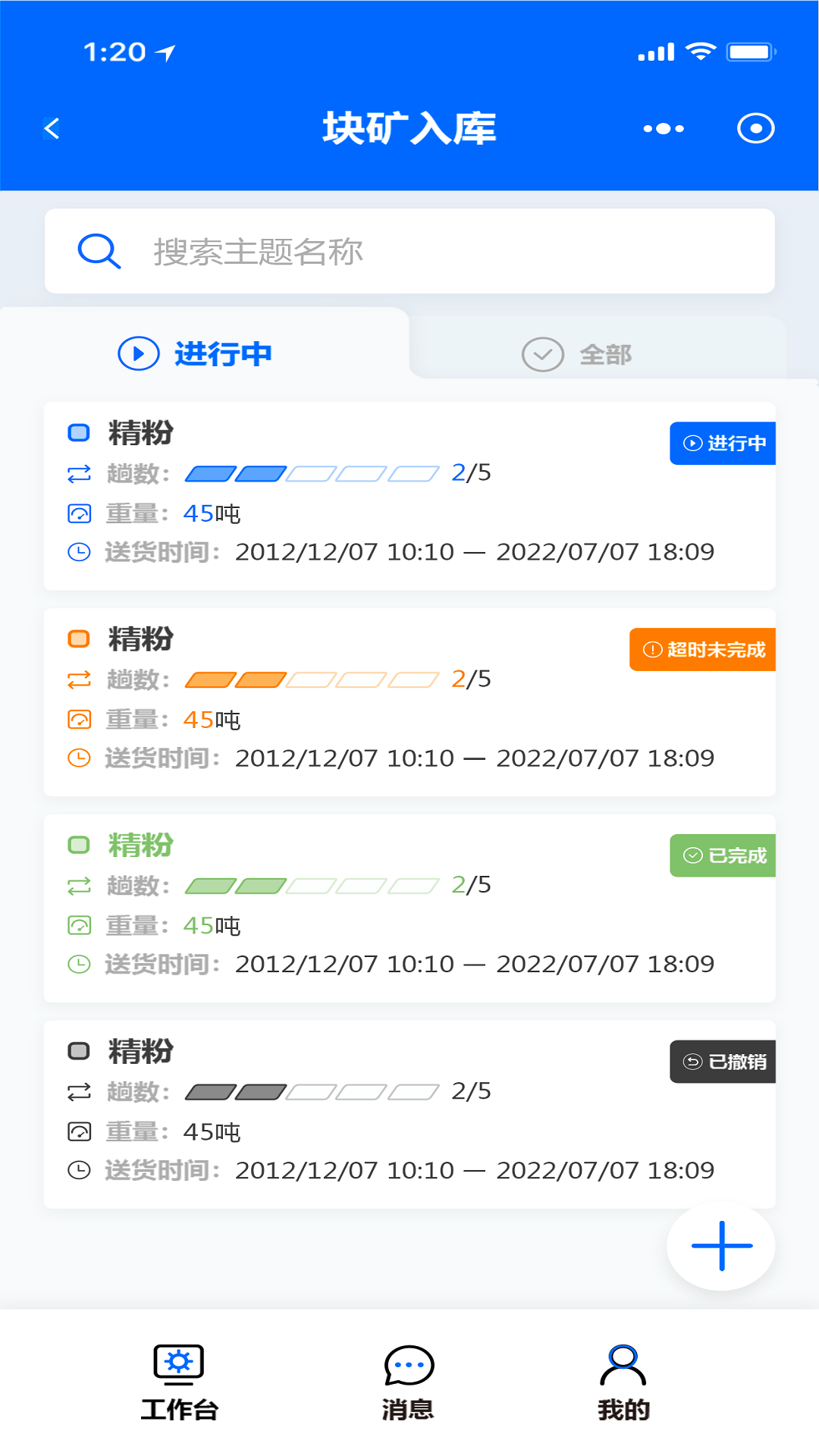This screenshot has width=819, height=1456.
Task: Open the 精粉 card marked 进行中
Action: pyautogui.click(x=409, y=496)
